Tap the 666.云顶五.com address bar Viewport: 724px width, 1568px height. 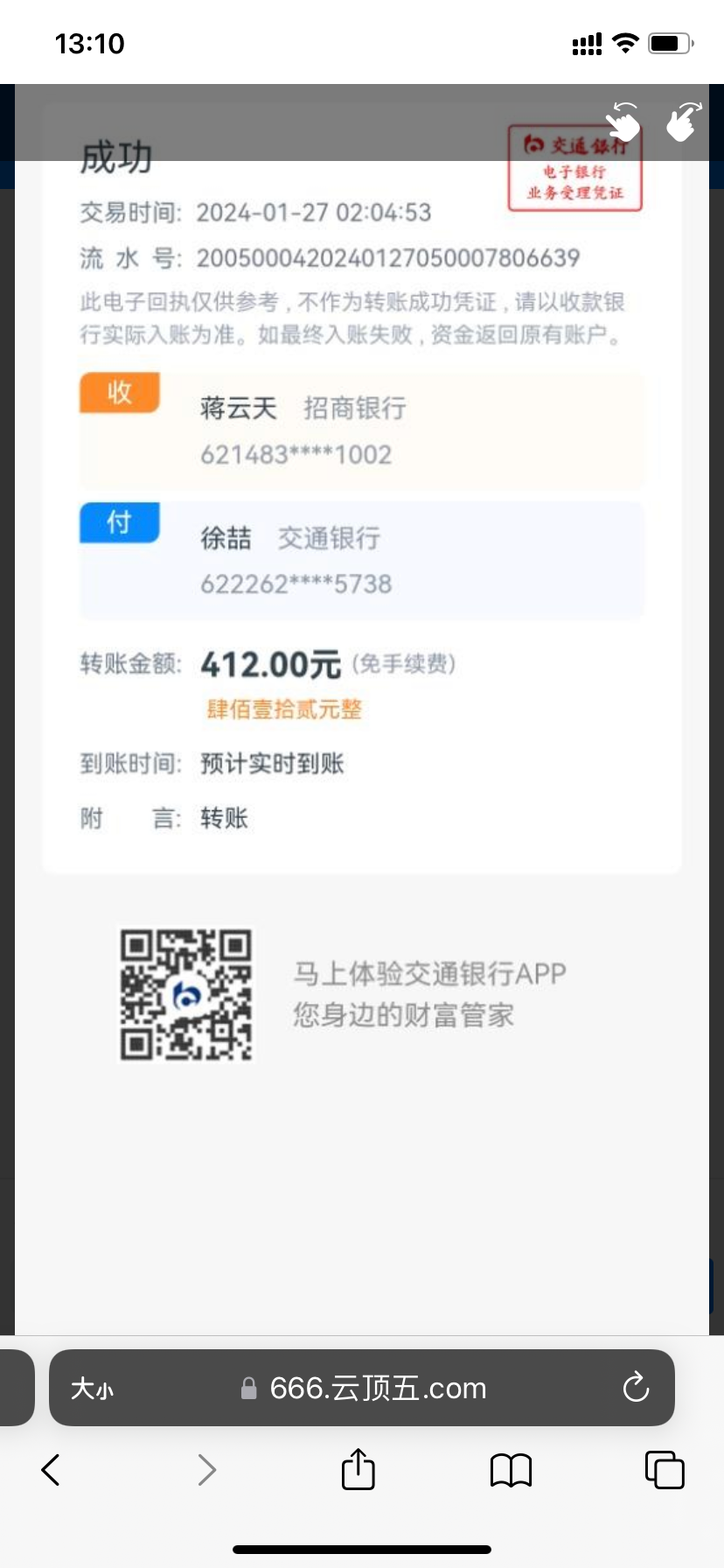(x=376, y=1389)
